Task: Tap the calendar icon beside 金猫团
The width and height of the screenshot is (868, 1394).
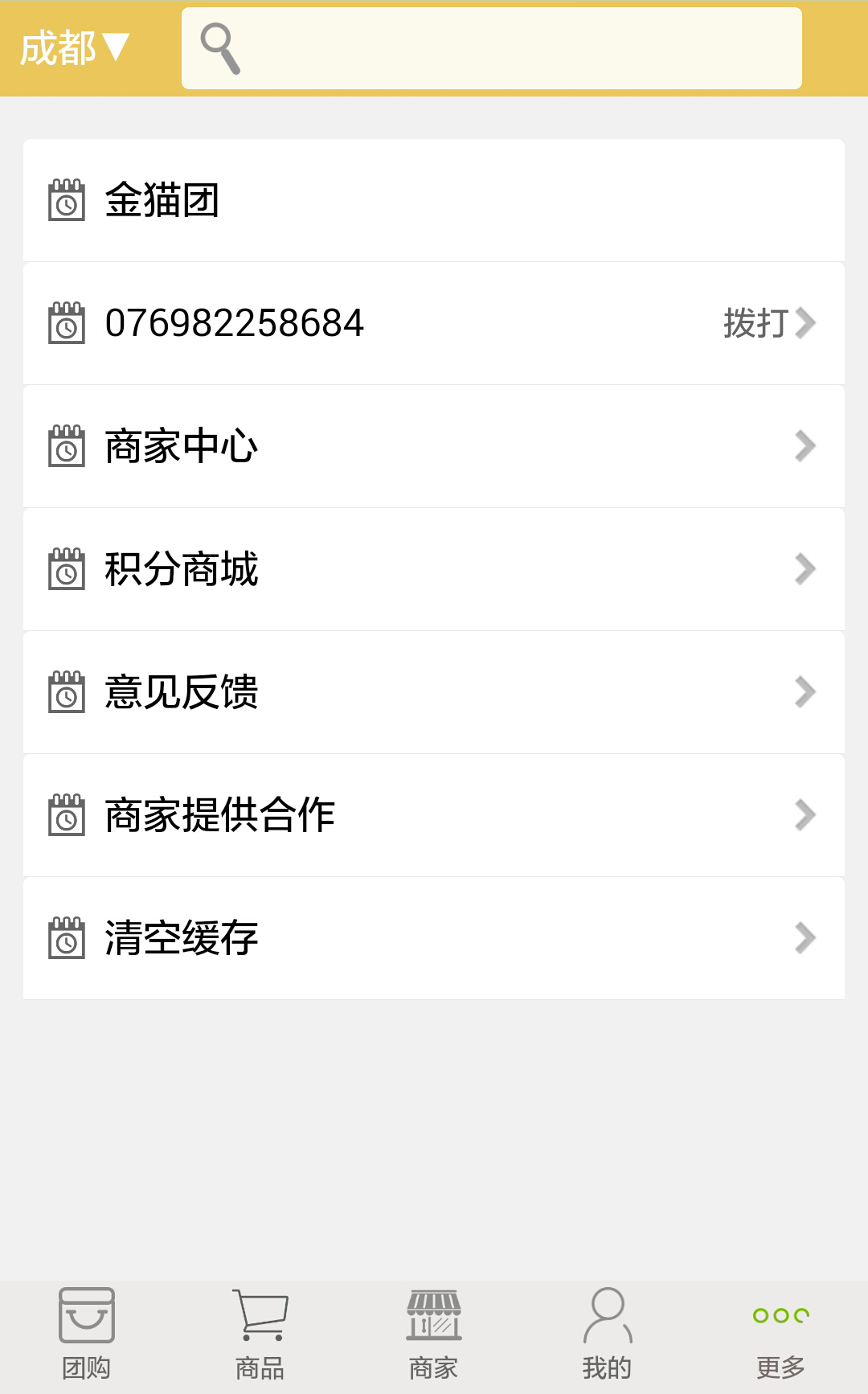Action: (x=67, y=199)
